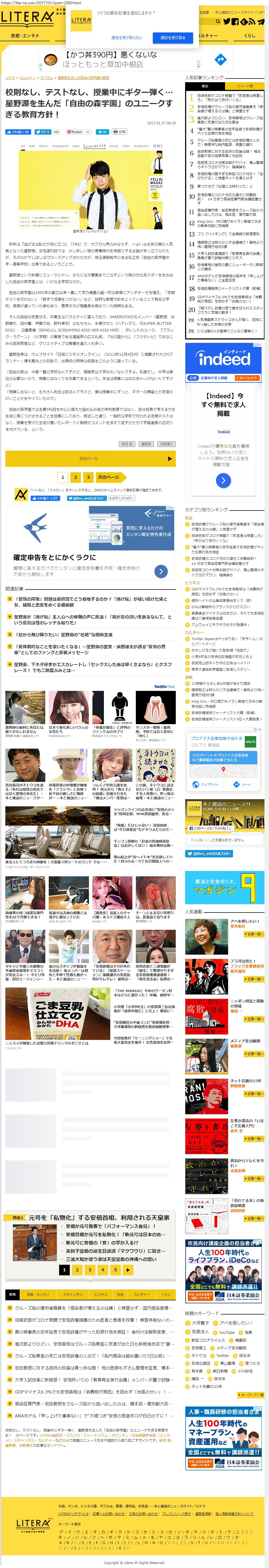This screenshot has height=1568, width=269.
Task: Decline with 通知を受け取らない
Action: 126,38
